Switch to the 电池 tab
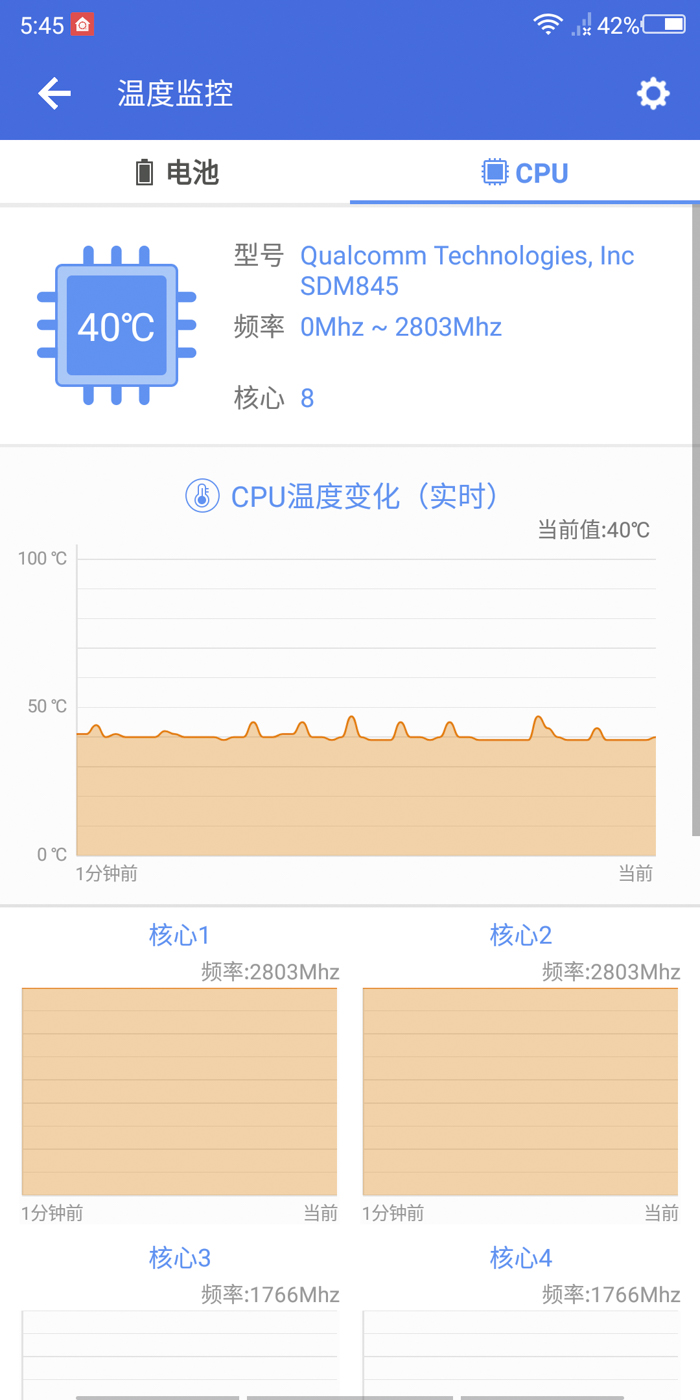Screen dimensions: 700x1400 [x=176, y=173]
